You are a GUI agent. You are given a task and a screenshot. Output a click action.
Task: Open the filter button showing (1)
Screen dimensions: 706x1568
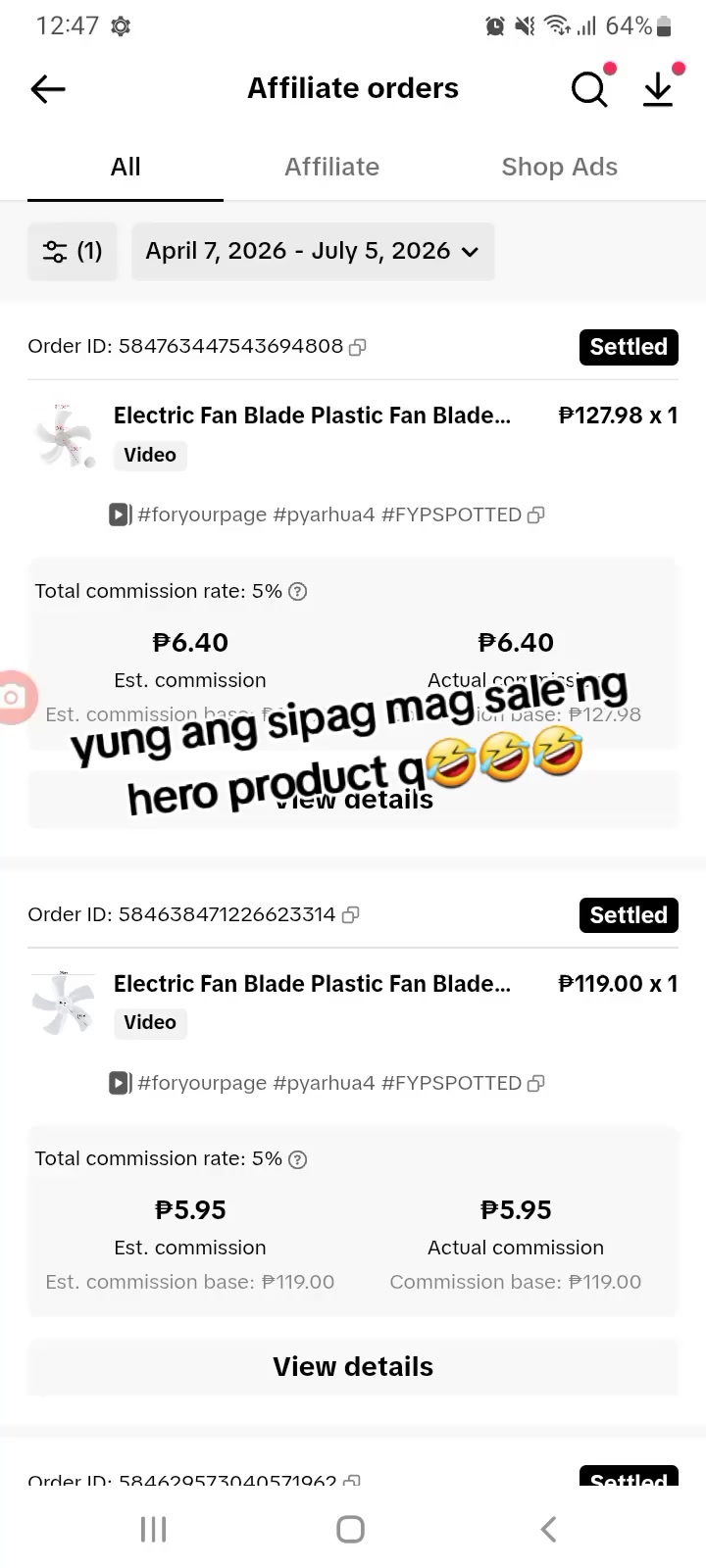click(x=73, y=251)
